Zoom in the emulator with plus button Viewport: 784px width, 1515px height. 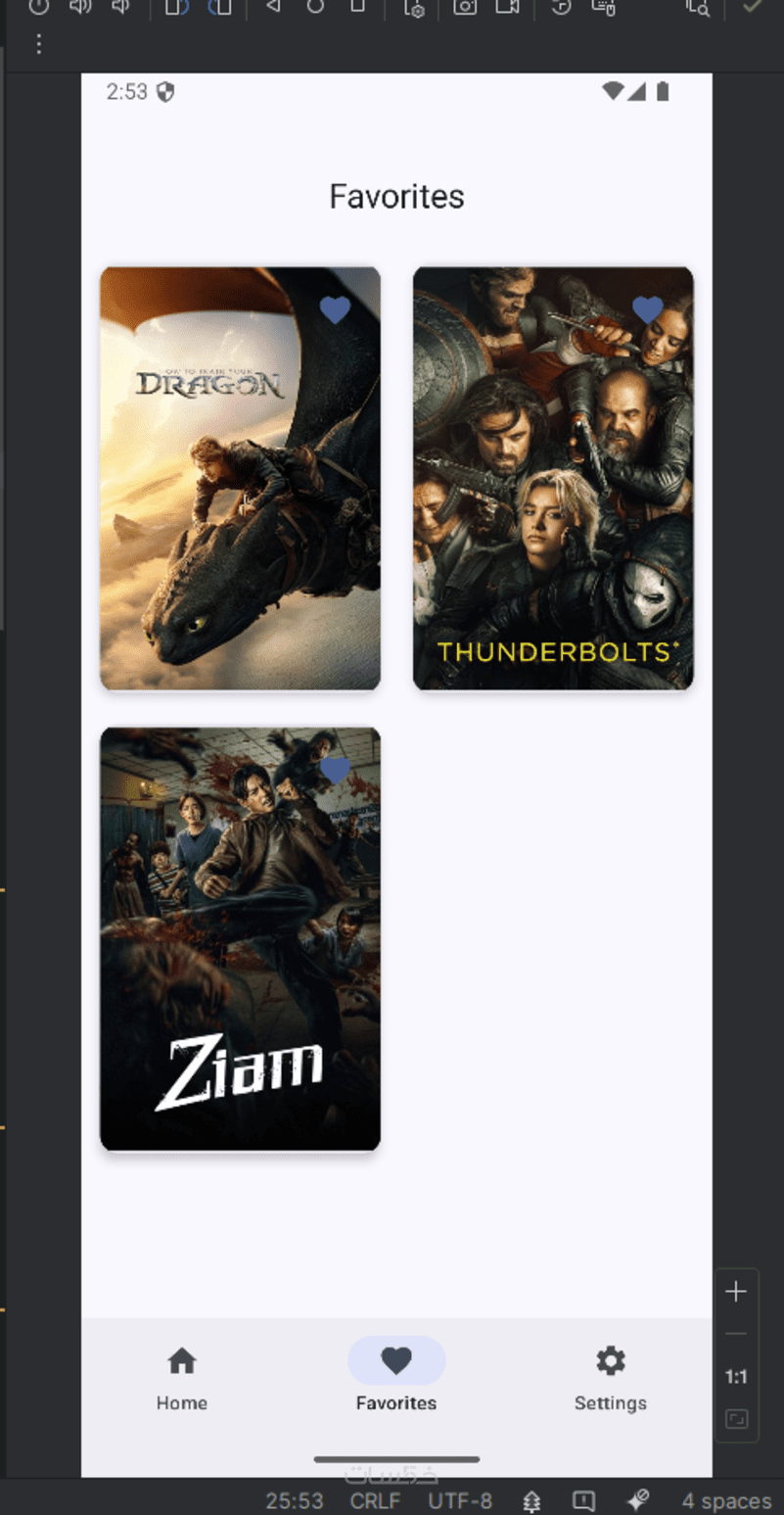click(736, 1292)
